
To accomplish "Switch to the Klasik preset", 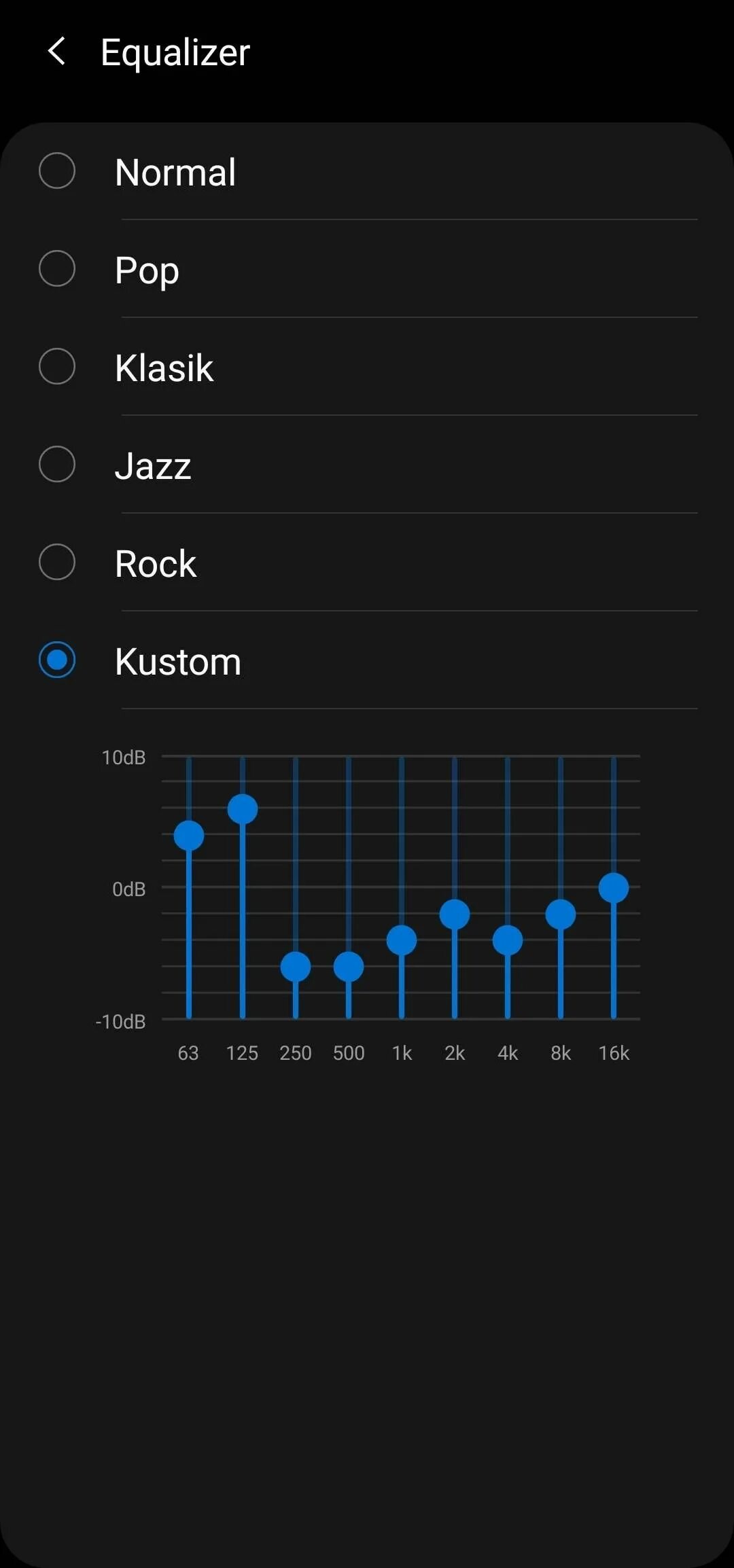I will (57, 367).
